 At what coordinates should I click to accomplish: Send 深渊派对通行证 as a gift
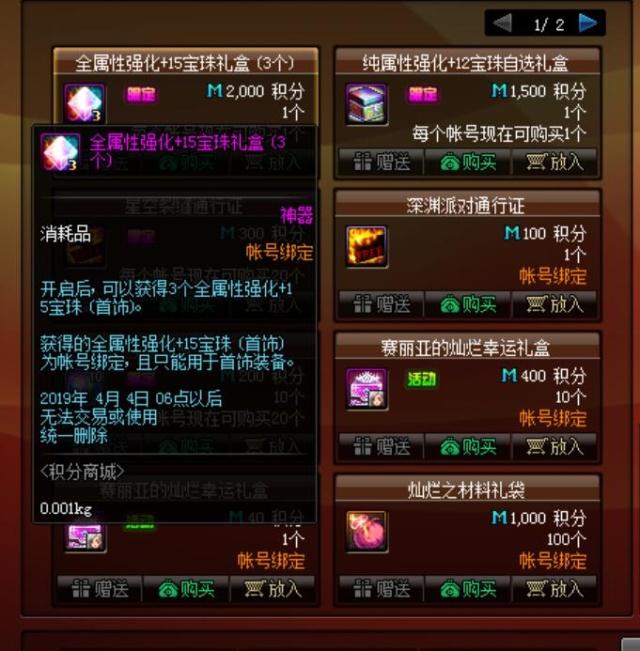pyautogui.click(x=381, y=304)
